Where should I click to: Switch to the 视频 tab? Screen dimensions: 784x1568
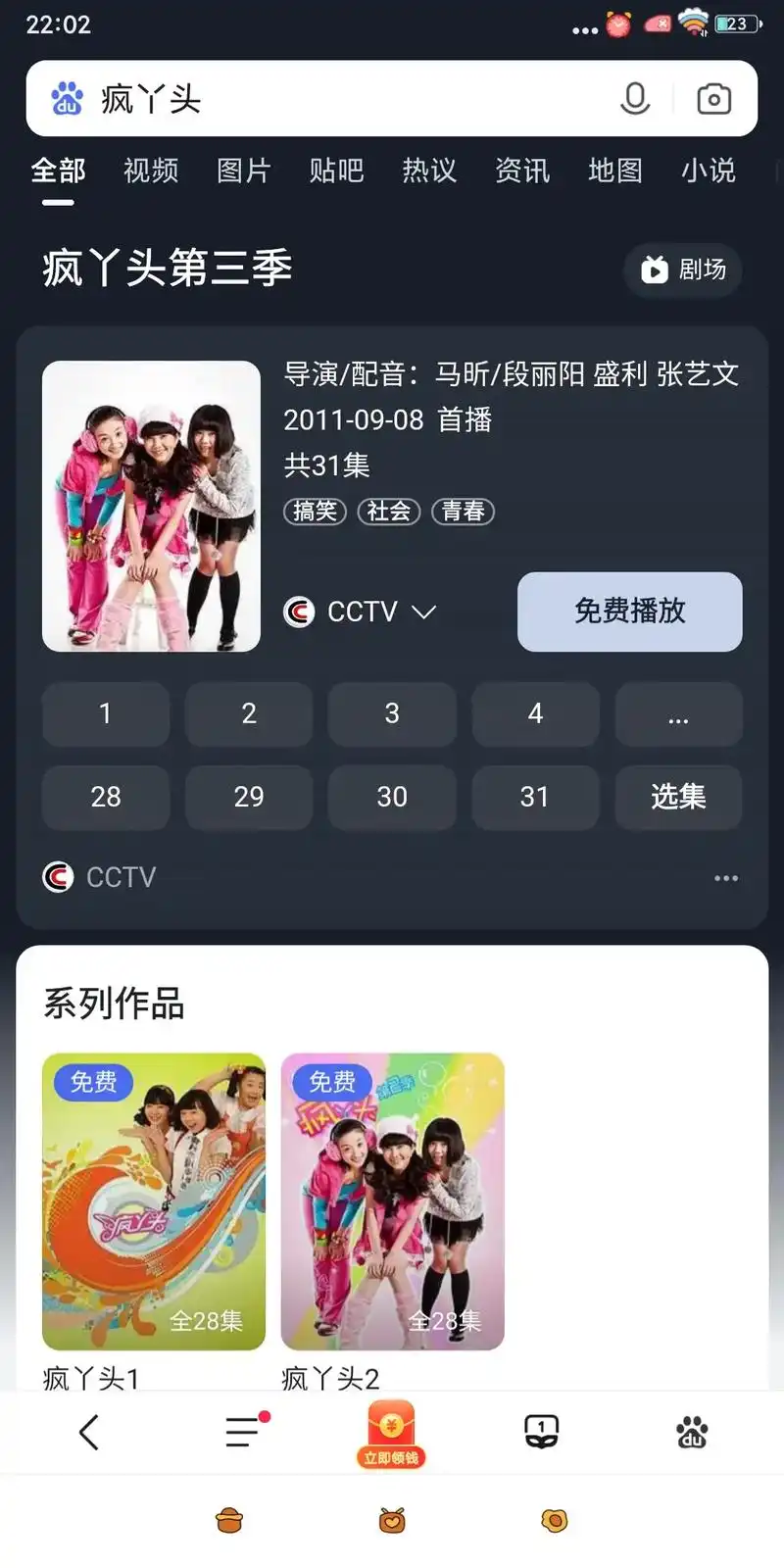[151, 171]
